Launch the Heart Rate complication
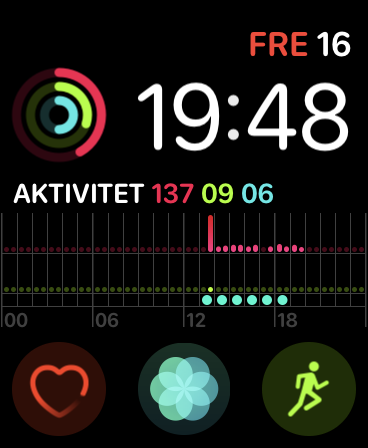 click(x=59, y=389)
